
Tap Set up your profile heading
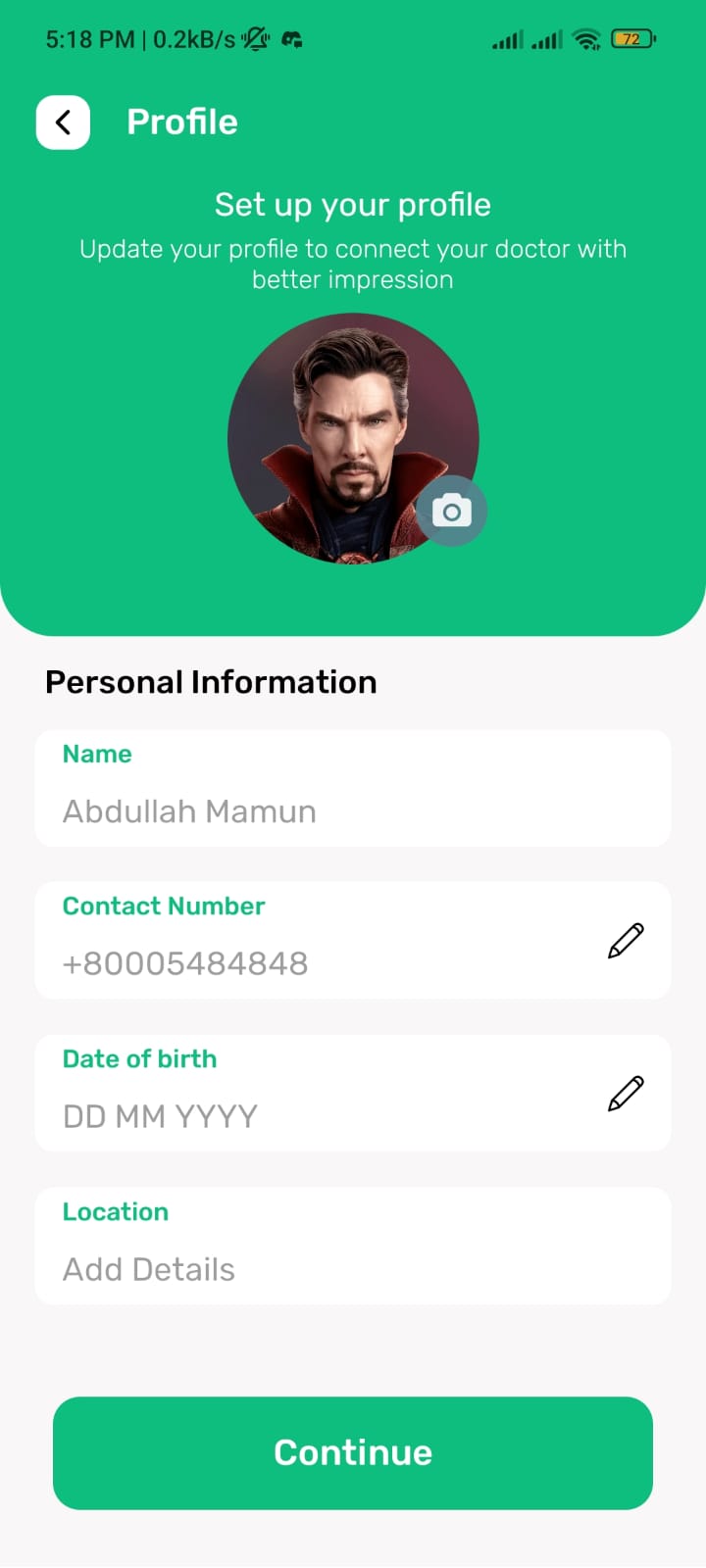point(353,205)
